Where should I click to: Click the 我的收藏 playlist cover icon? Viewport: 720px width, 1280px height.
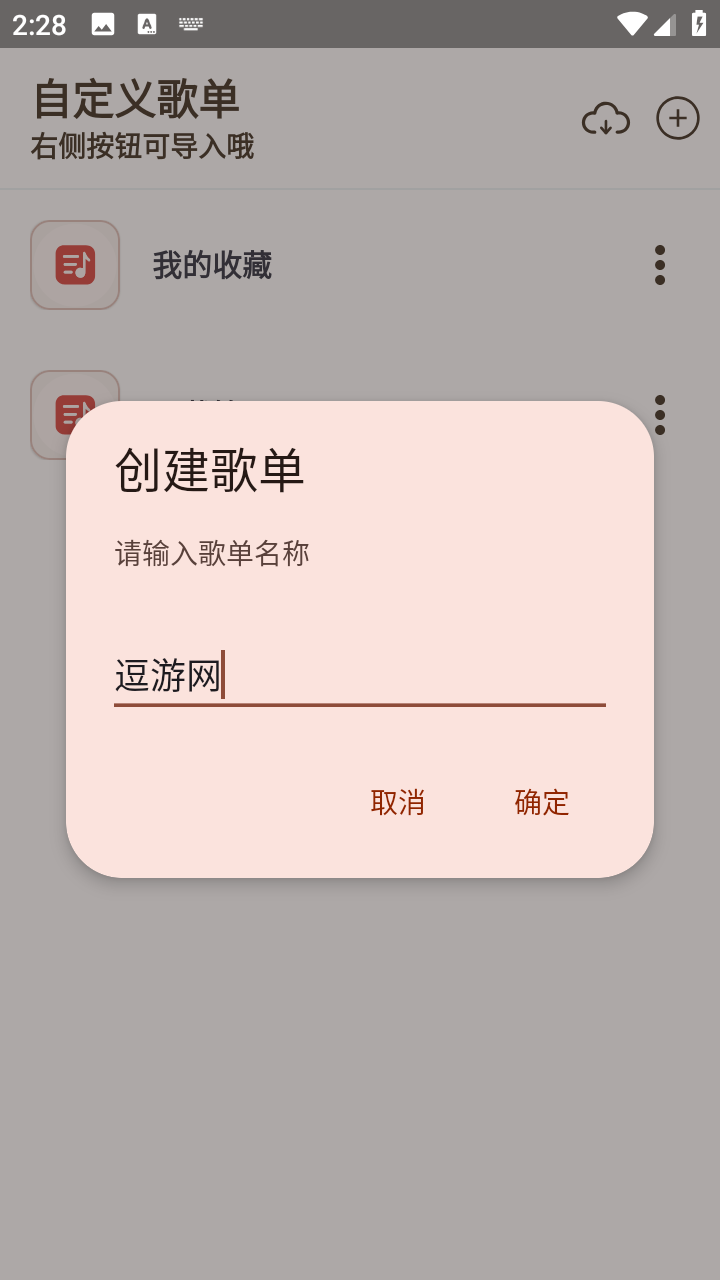pos(75,265)
